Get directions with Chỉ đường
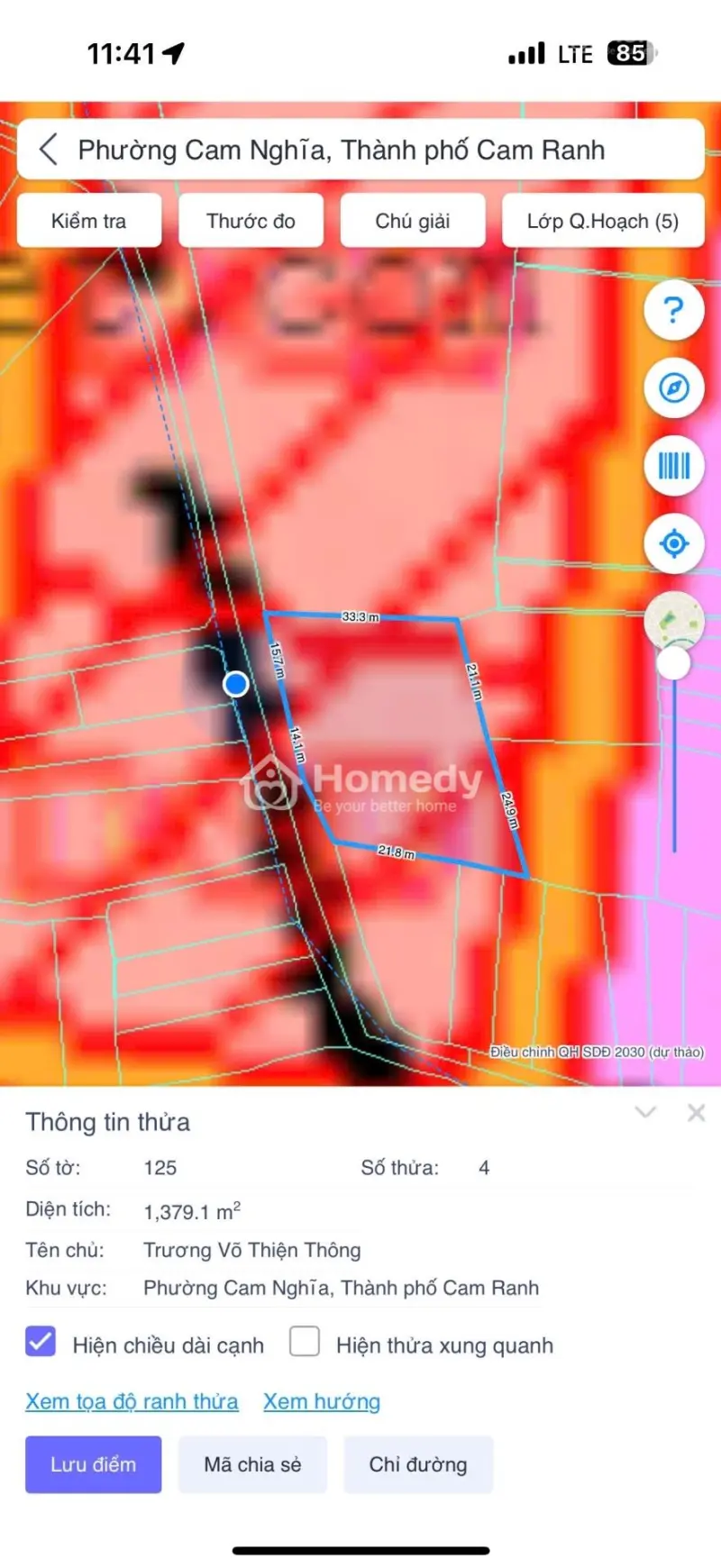 click(x=418, y=1464)
